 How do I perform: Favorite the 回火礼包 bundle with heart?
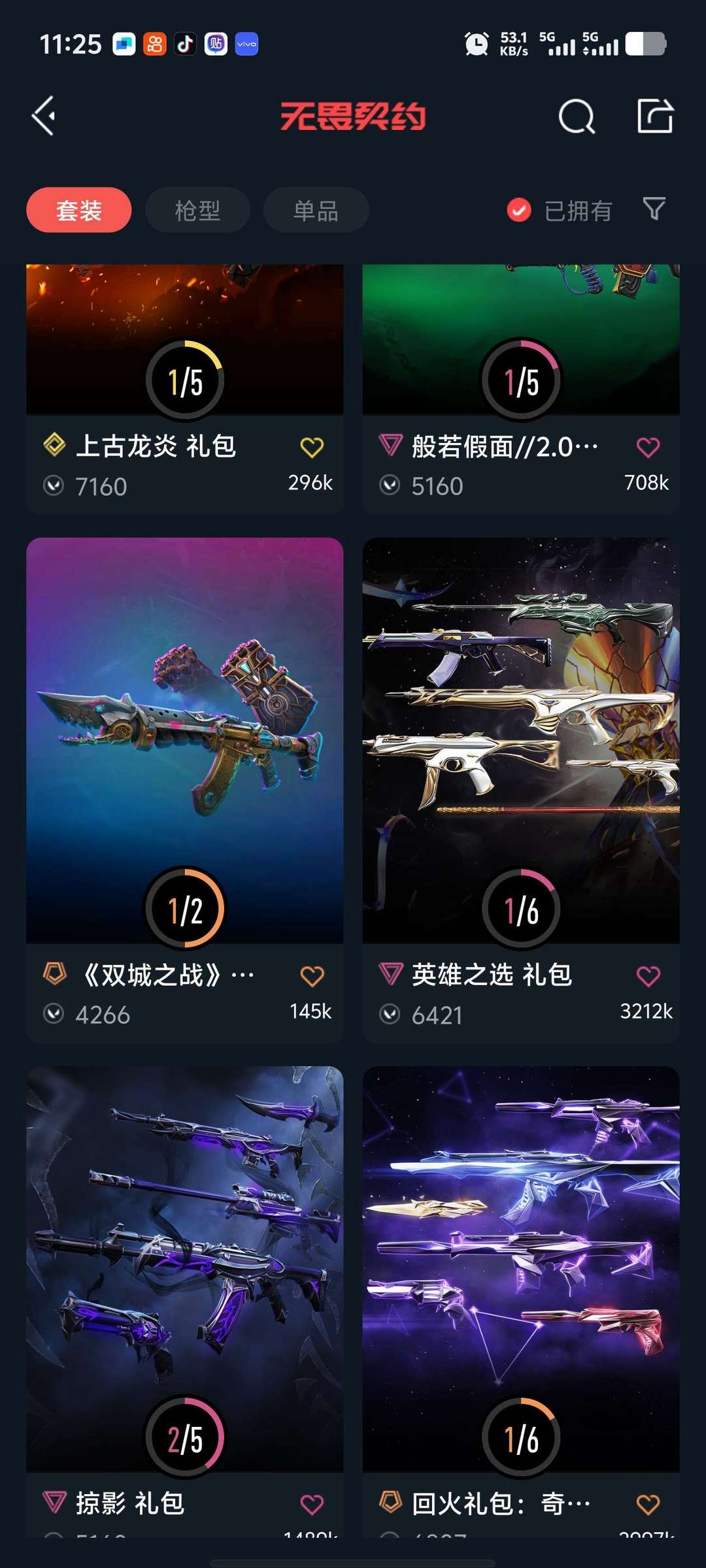[x=648, y=1505]
